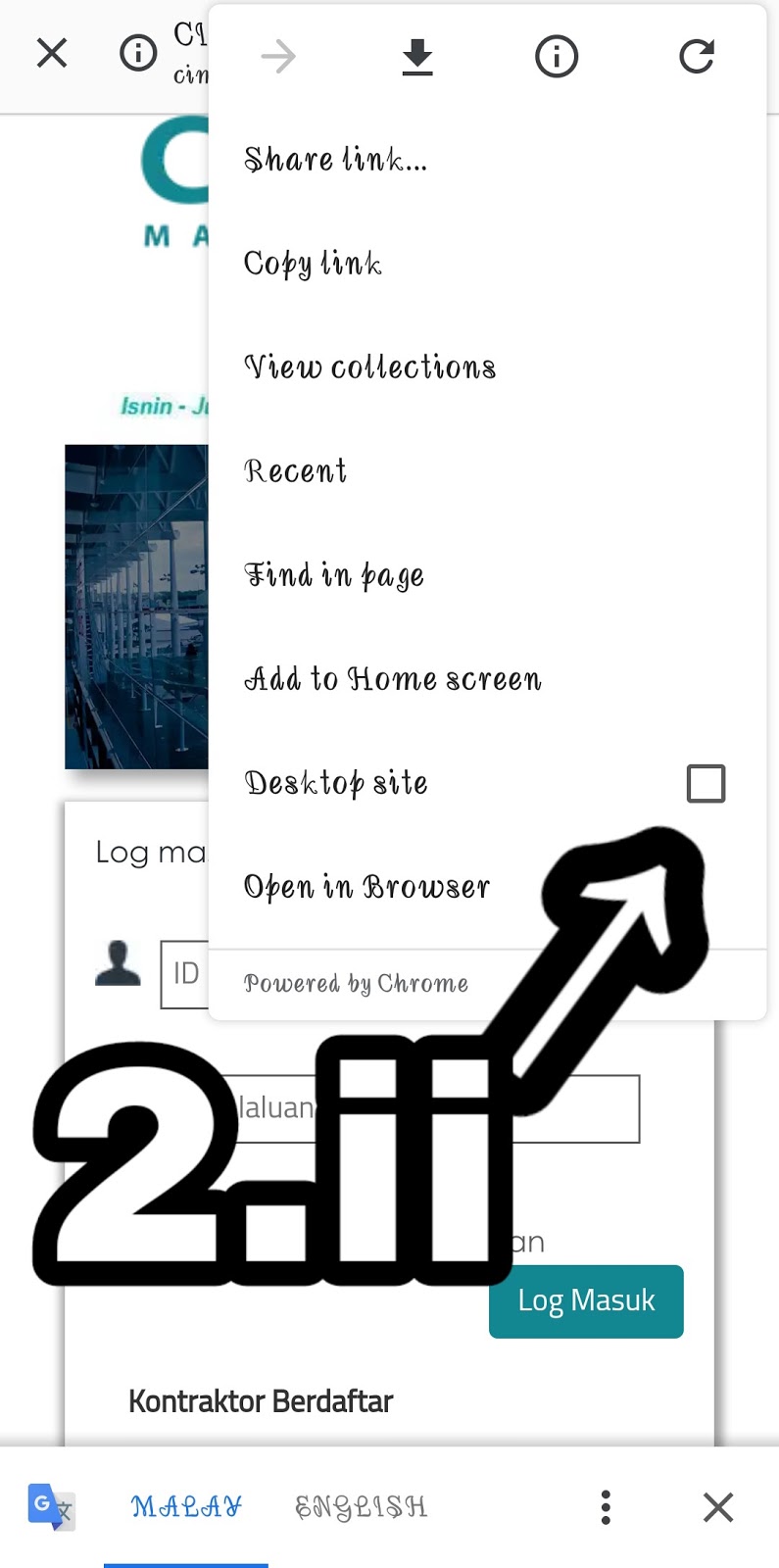The height and width of the screenshot is (1568, 779).
Task: Copy link to clipboard
Action: [313, 264]
